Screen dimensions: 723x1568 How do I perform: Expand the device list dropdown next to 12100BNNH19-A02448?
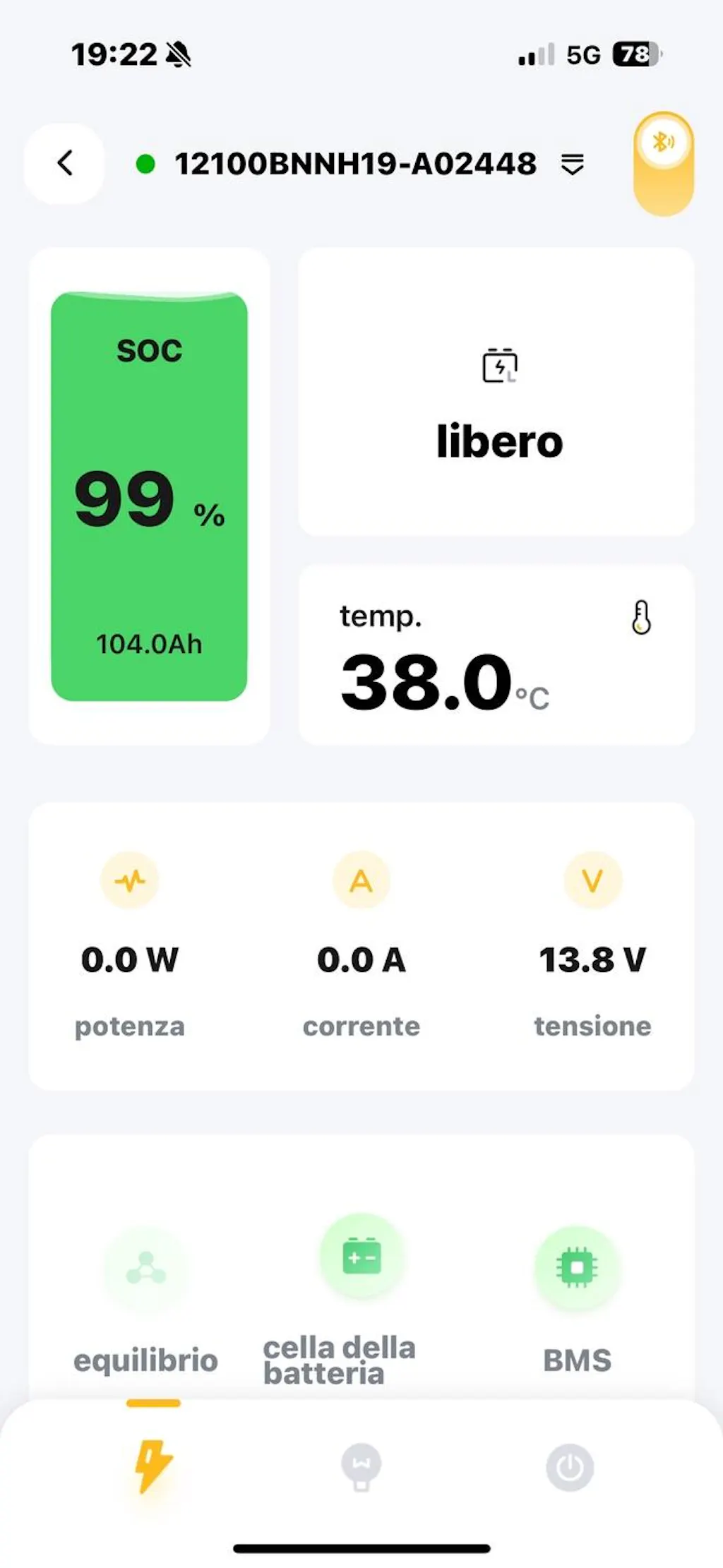pos(572,164)
